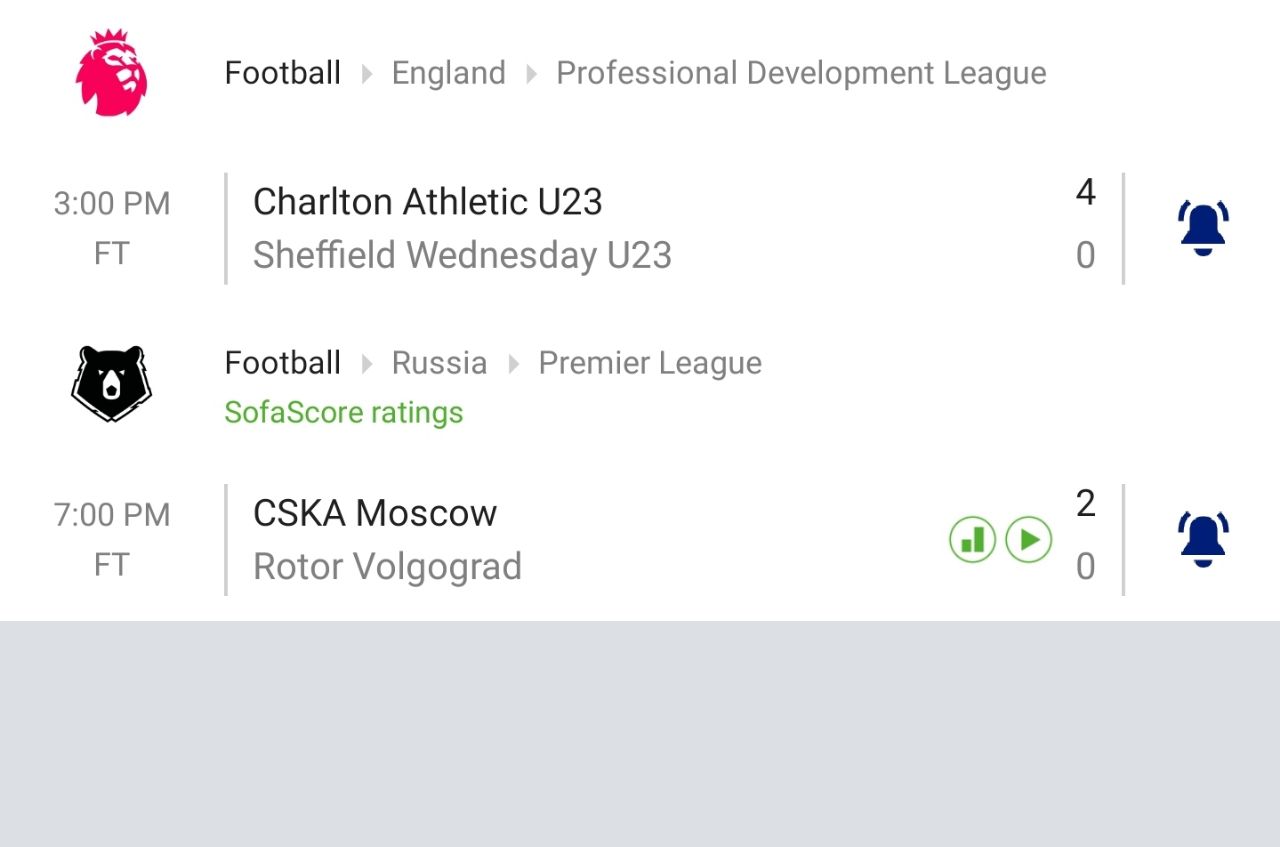
Task: Toggle the bell for the Charlton Athletic match
Action: tap(1203, 228)
